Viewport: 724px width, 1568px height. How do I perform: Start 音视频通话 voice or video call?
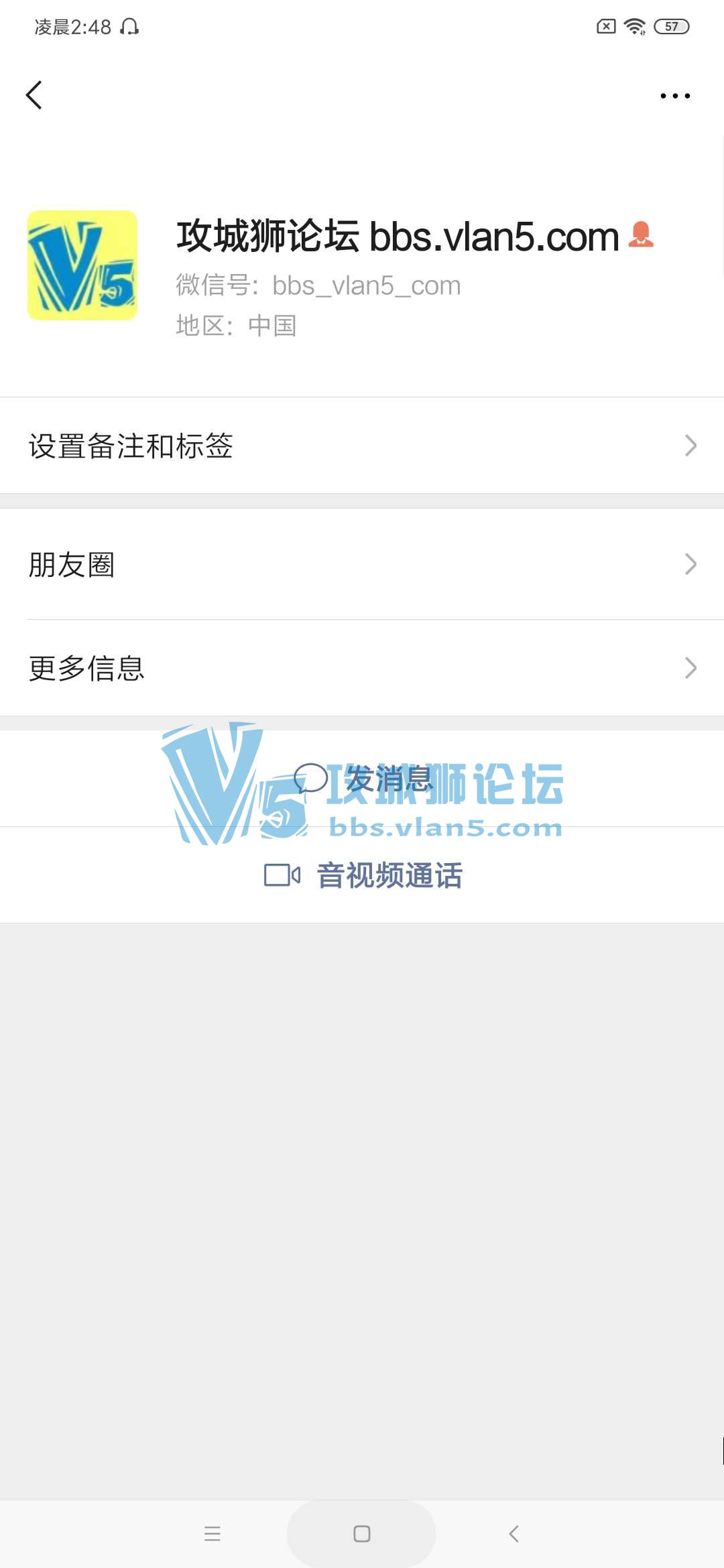(x=363, y=875)
